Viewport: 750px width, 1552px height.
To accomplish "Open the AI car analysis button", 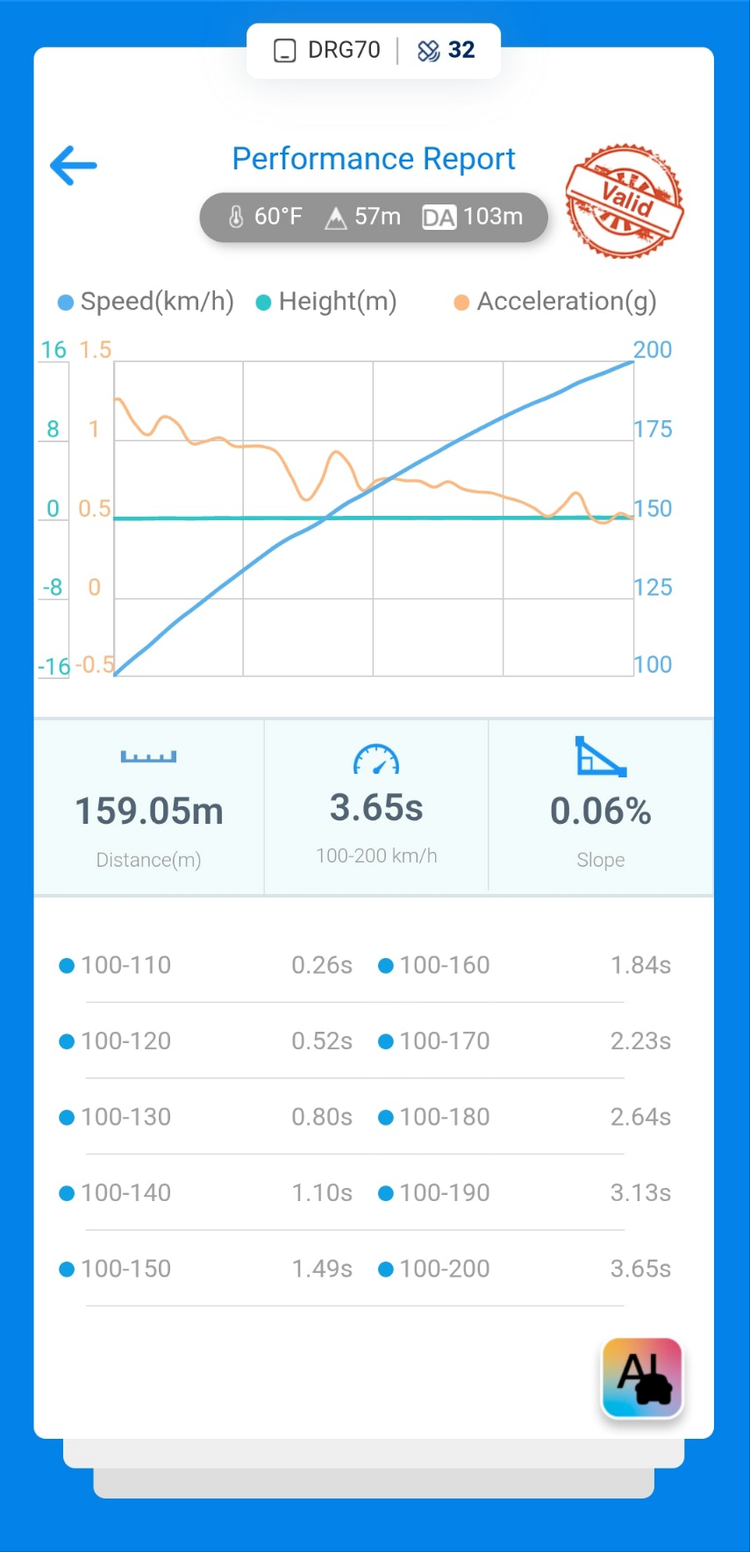I will pos(641,1378).
